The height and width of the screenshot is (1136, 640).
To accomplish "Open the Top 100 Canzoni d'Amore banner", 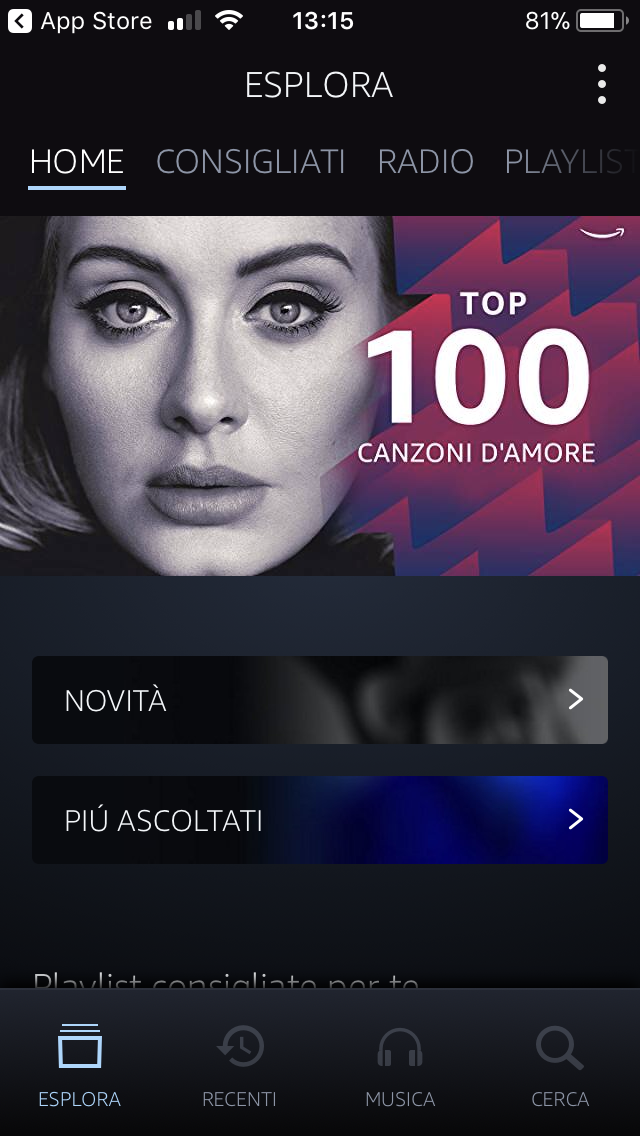I will (320, 396).
